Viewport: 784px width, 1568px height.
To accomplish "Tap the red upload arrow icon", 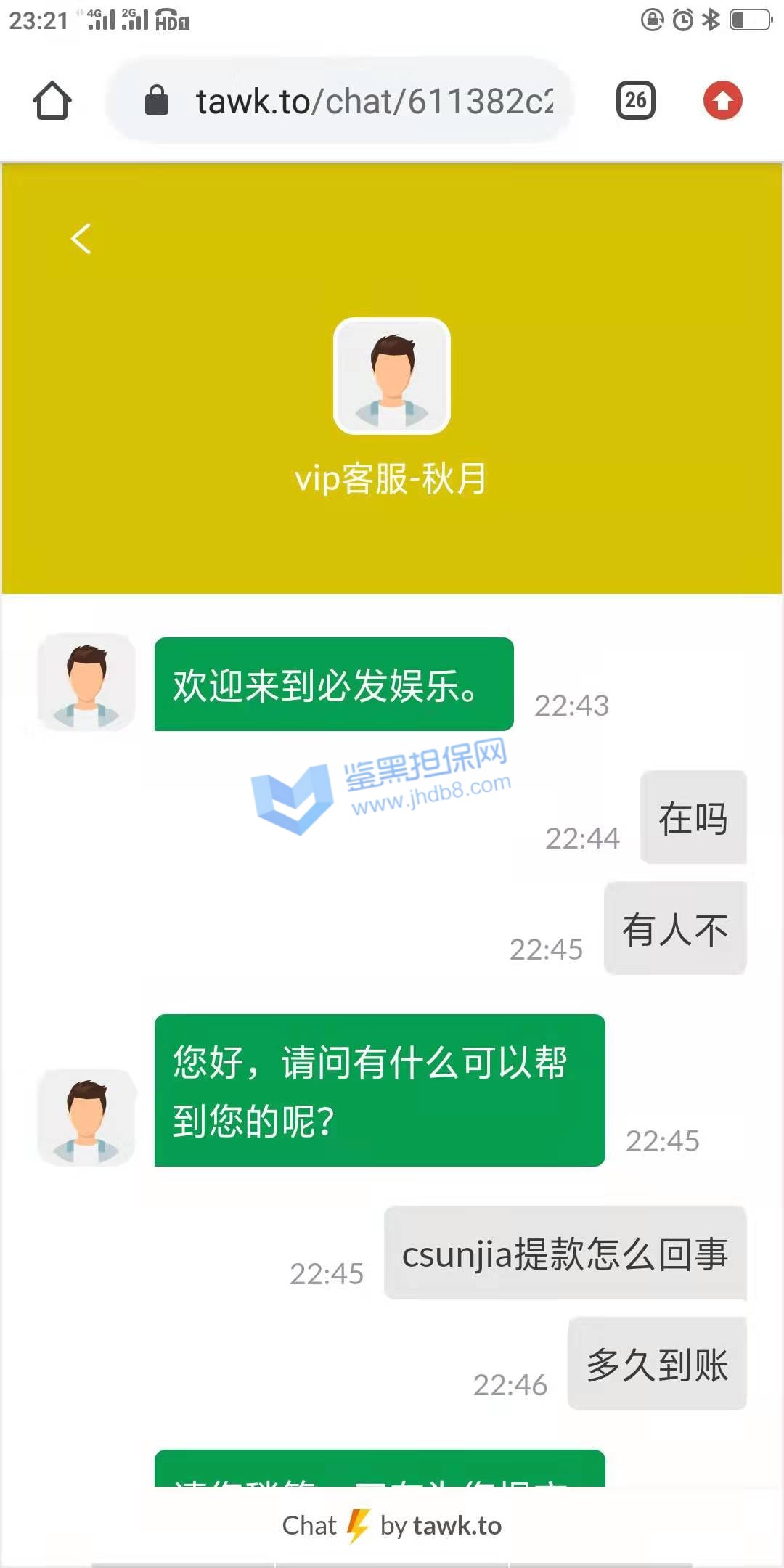I will click(x=722, y=100).
